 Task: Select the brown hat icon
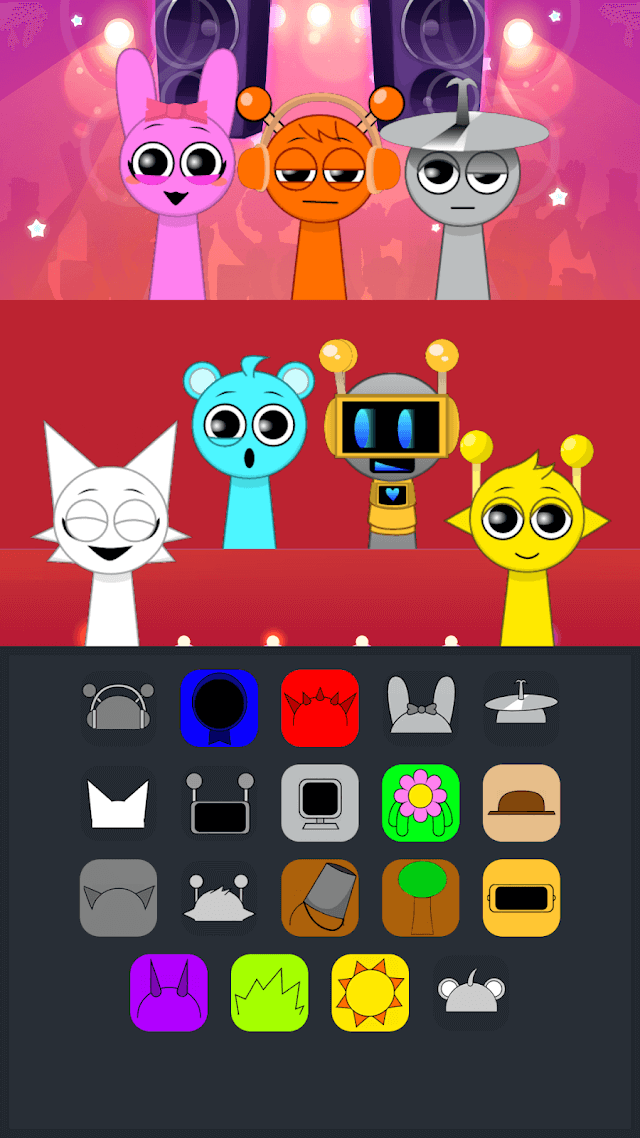521,803
